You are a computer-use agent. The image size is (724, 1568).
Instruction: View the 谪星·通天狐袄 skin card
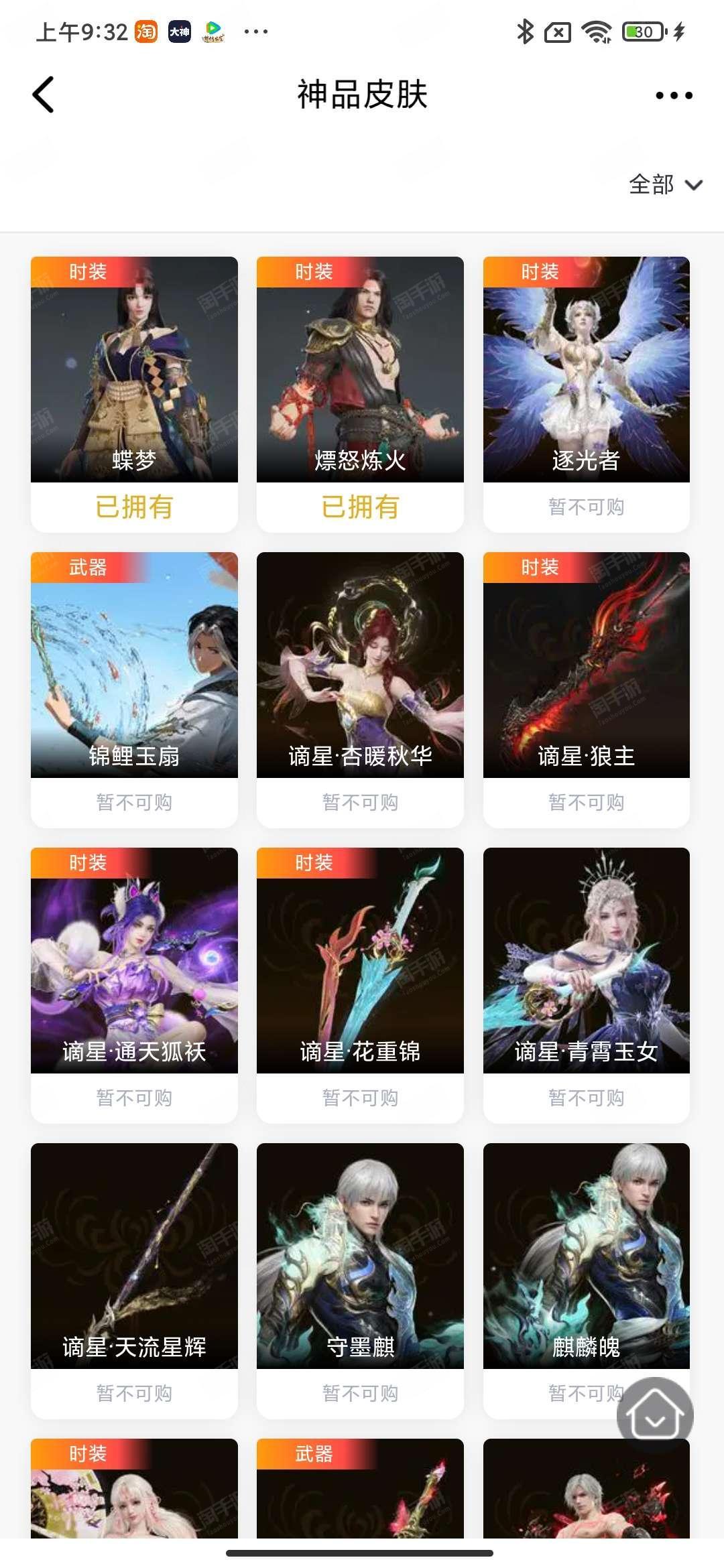(134, 961)
